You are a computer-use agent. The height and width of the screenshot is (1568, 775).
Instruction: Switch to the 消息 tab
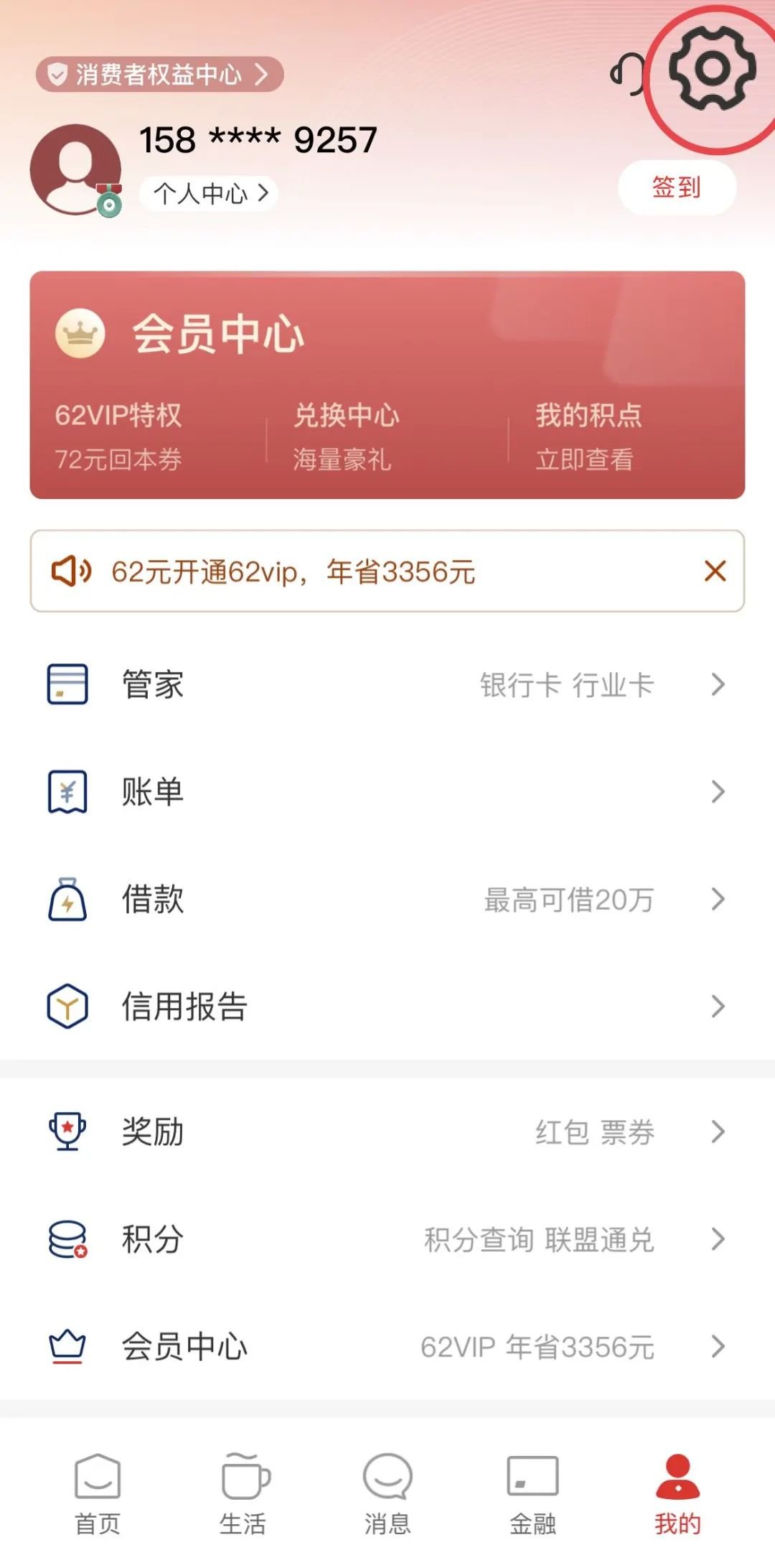click(x=387, y=1493)
